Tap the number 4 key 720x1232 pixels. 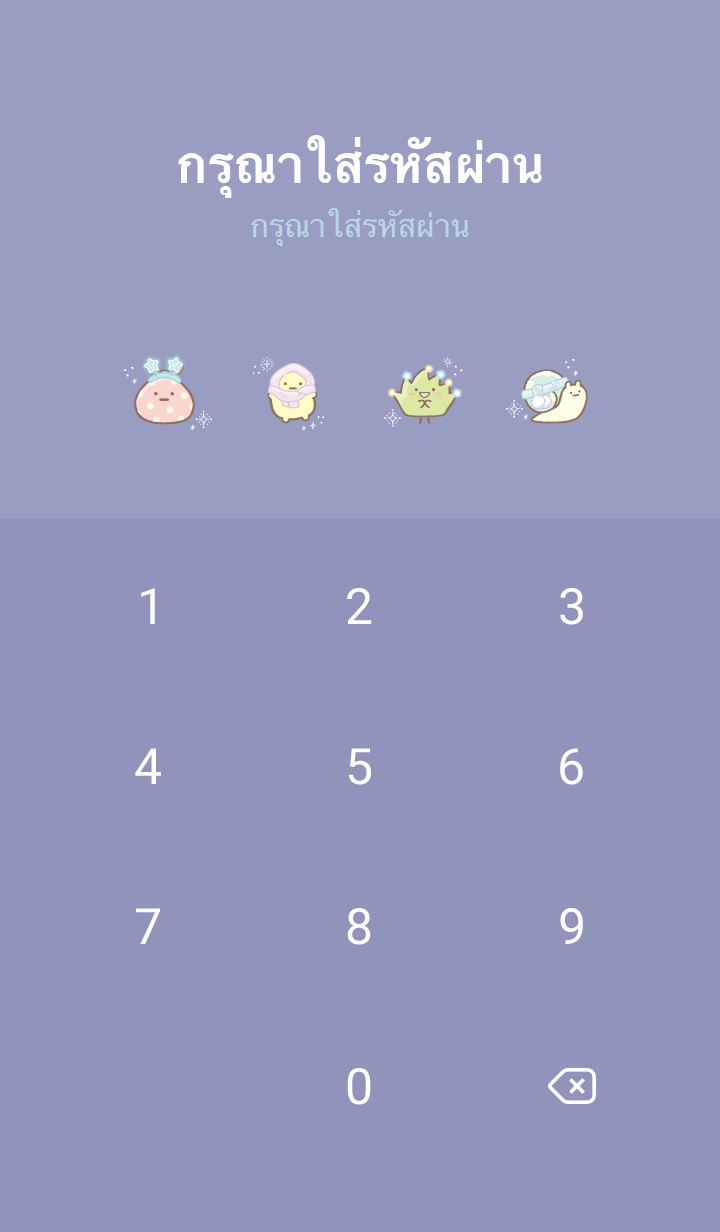(x=148, y=767)
